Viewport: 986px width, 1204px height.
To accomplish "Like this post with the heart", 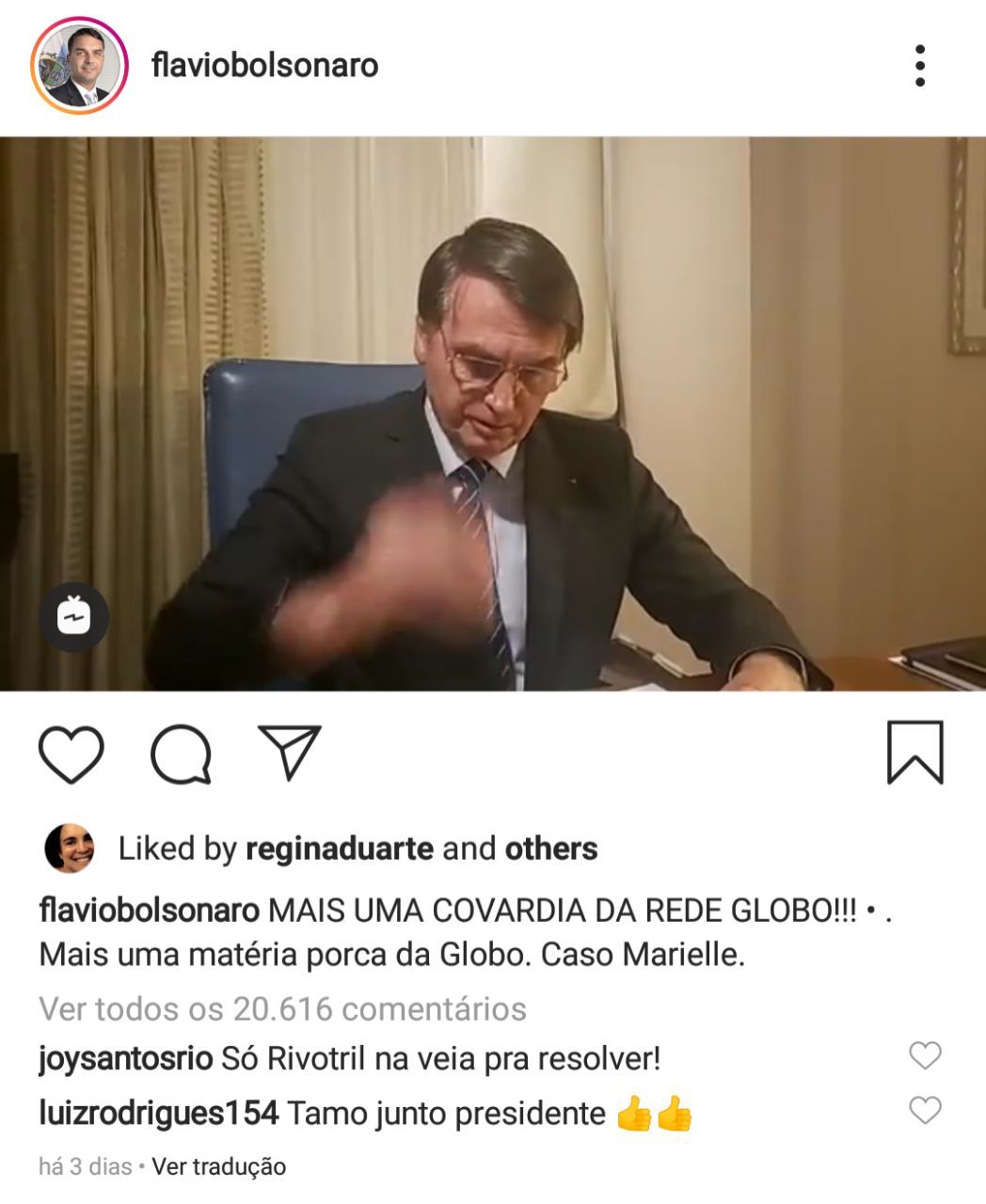I will click(x=72, y=754).
